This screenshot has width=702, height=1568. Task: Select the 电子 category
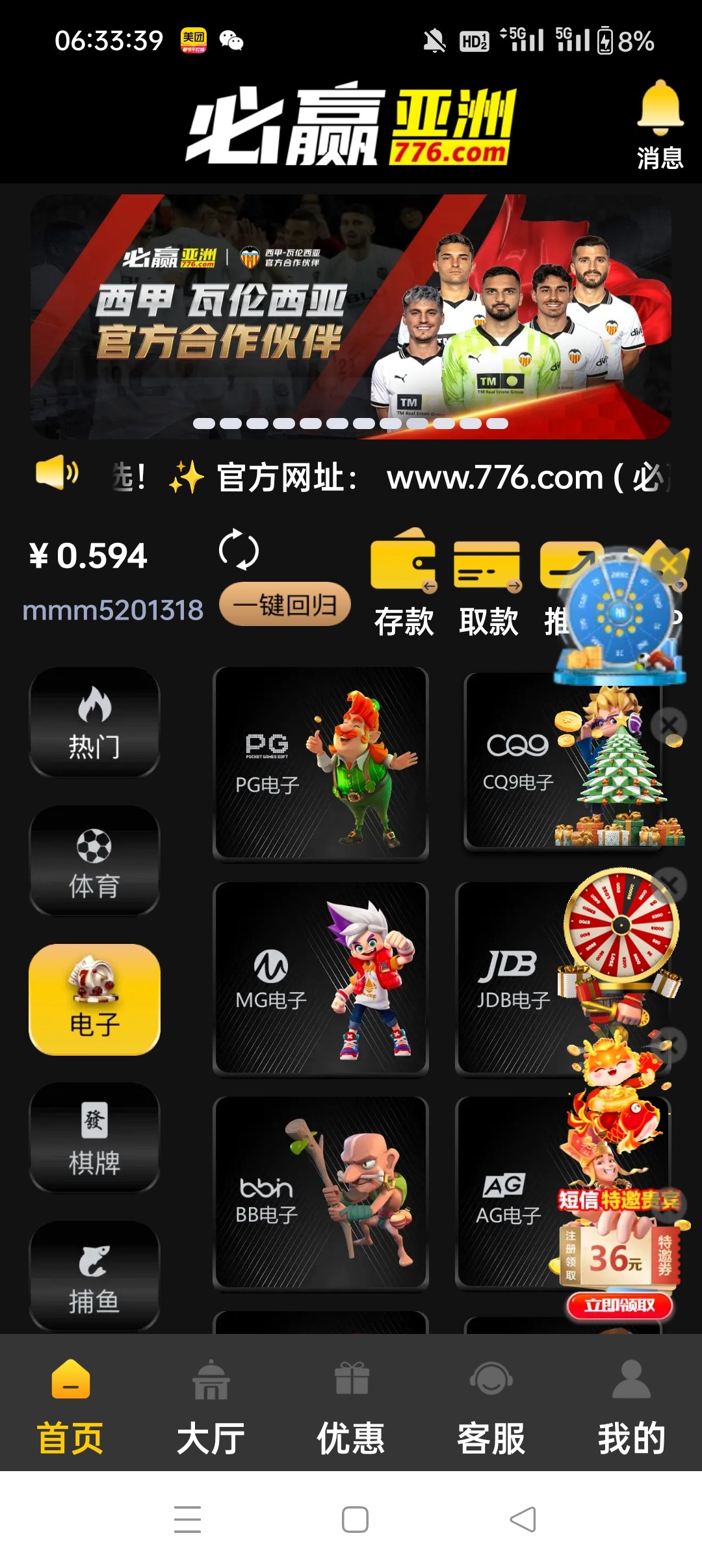(x=94, y=999)
